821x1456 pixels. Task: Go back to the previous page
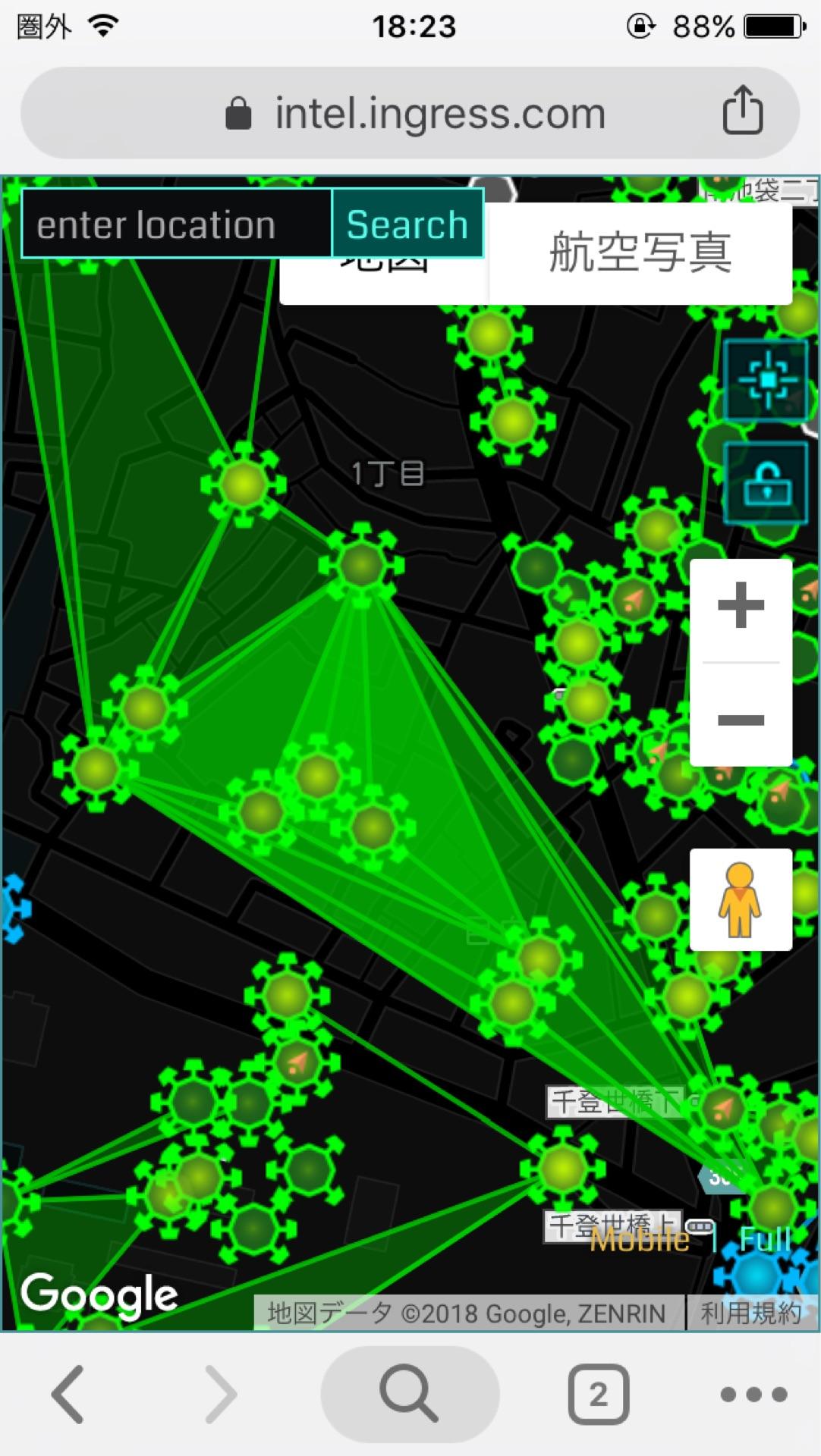(x=68, y=1394)
